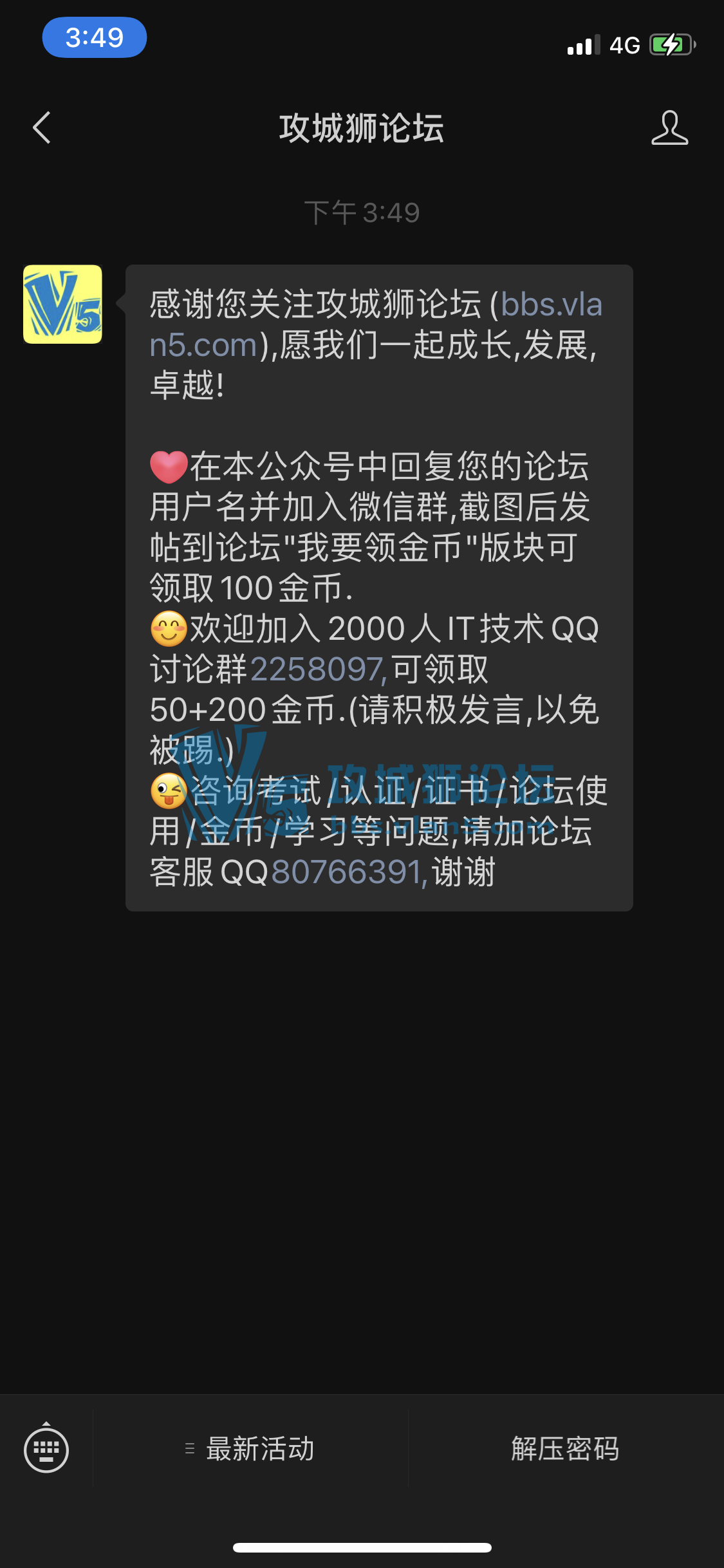724x1568 pixels.
Task: Open the bbs.vlan5.com link
Action: pyautogui.click(x=551, y=304)
